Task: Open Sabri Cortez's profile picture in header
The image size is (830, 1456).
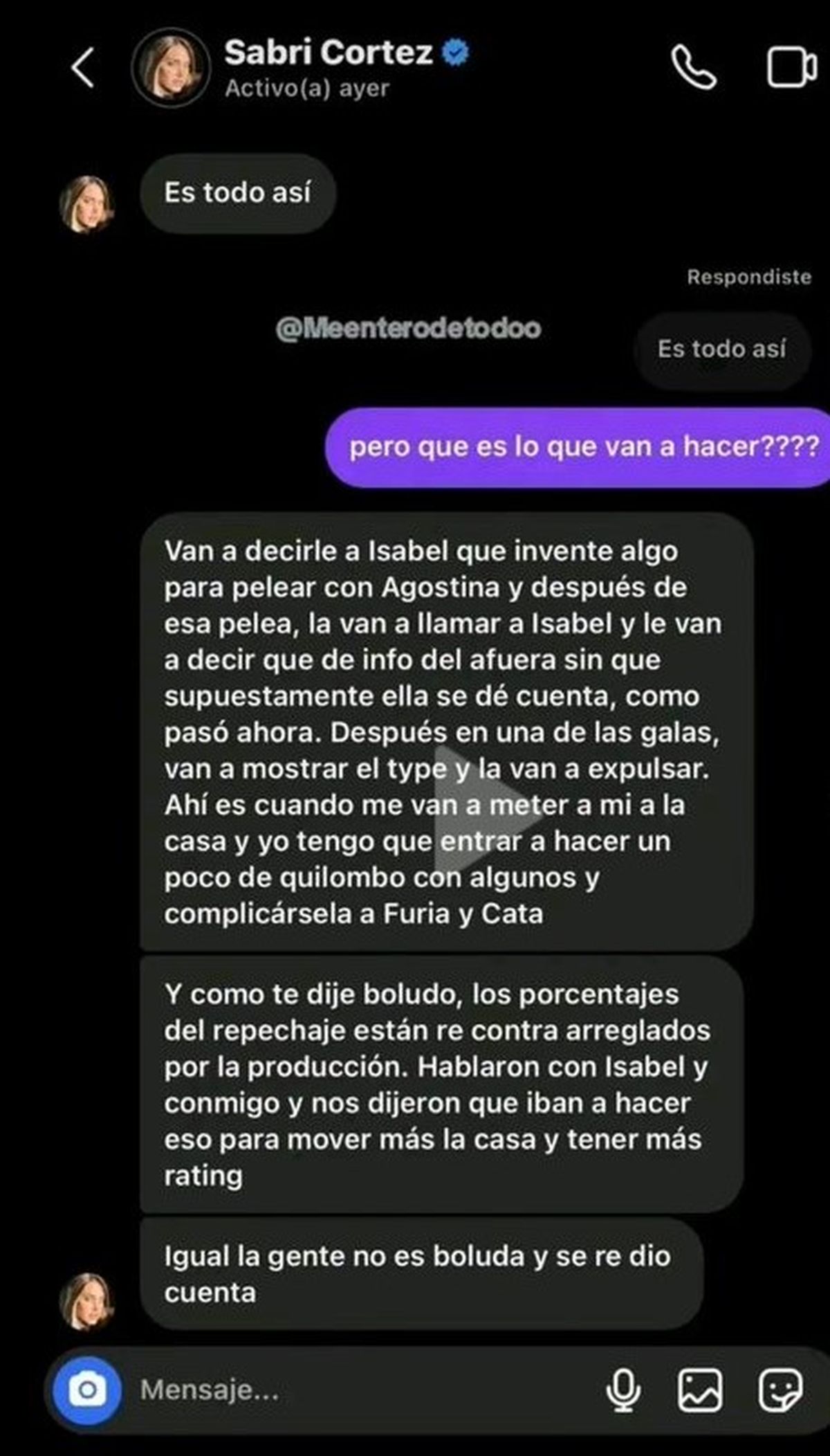Action: point(172,66)
